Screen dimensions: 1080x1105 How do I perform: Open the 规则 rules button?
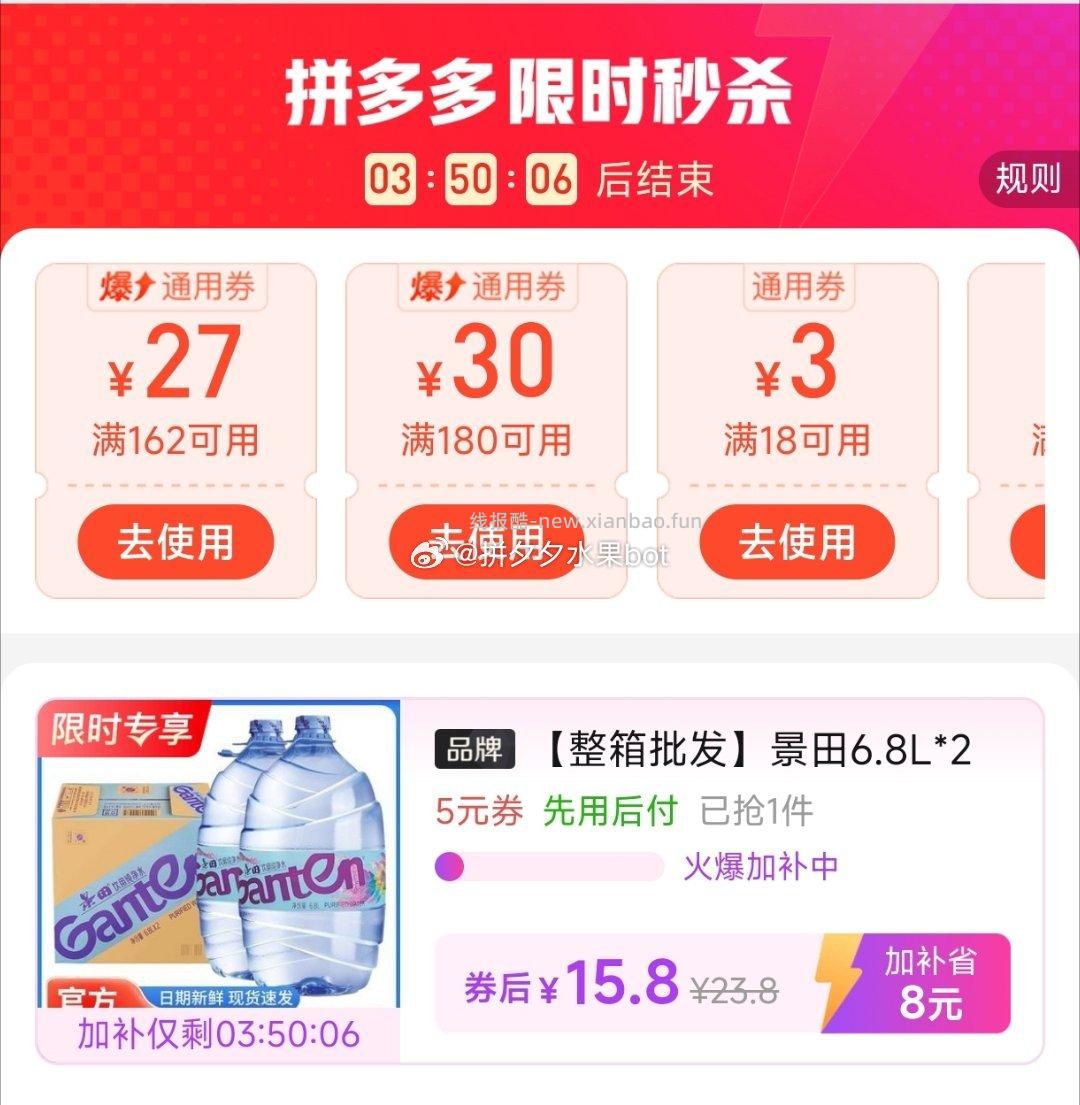tap(1028, 179)
